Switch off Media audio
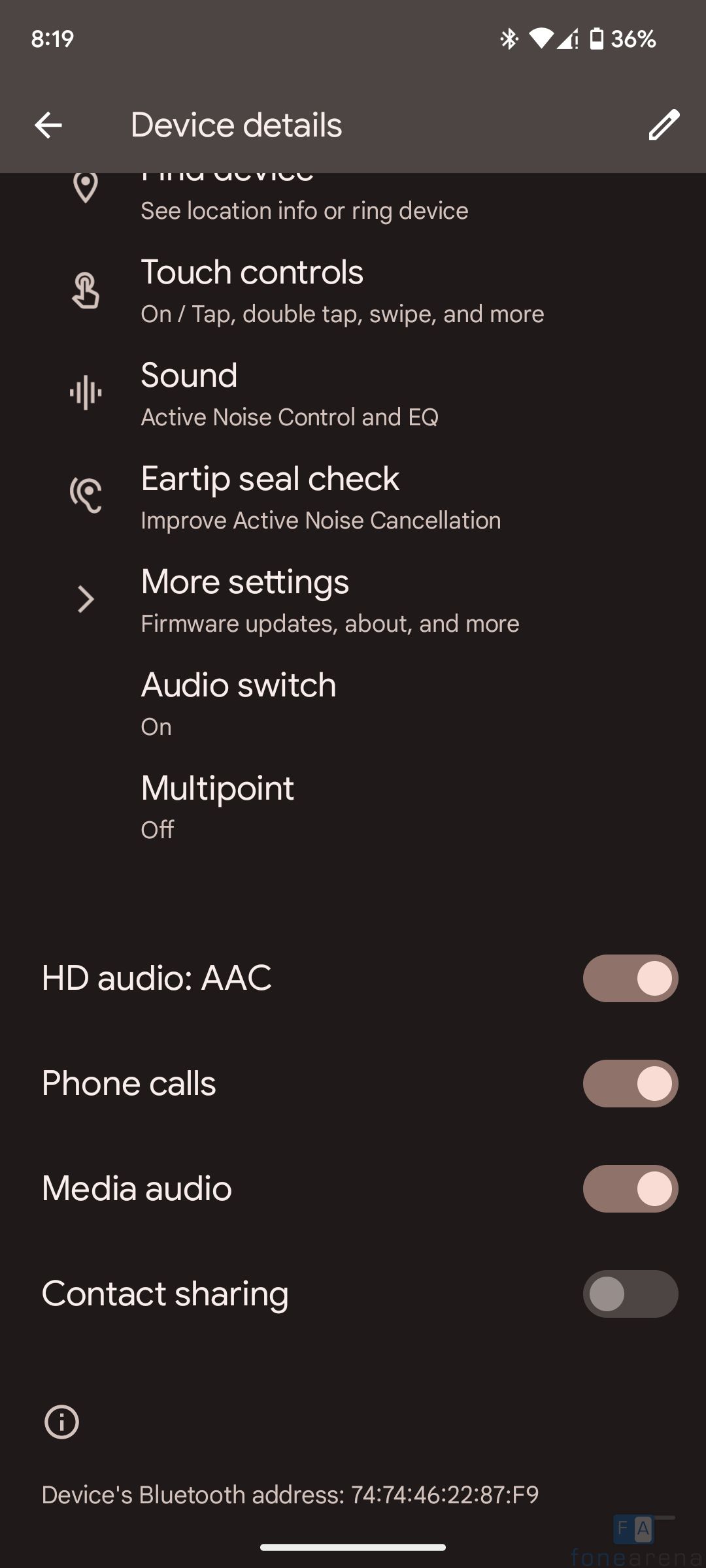Screen dimensions: 706x1568 click(x=630, y=1188)
